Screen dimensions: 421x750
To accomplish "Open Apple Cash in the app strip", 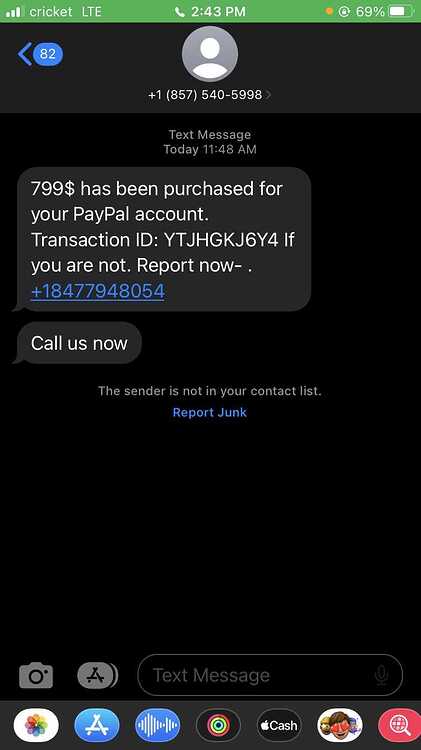I will point(279,725).
